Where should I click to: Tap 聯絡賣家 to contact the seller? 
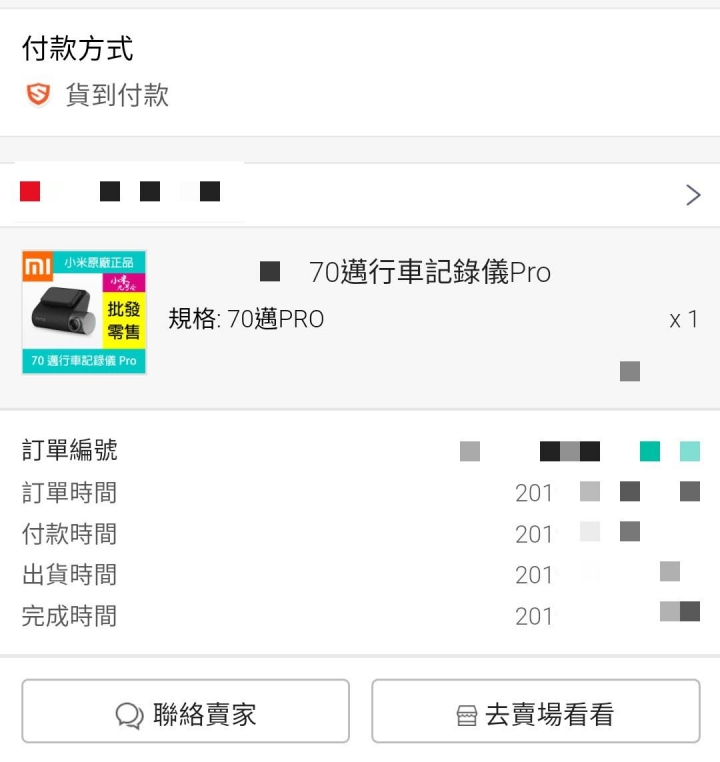click(x=186, y=712)
